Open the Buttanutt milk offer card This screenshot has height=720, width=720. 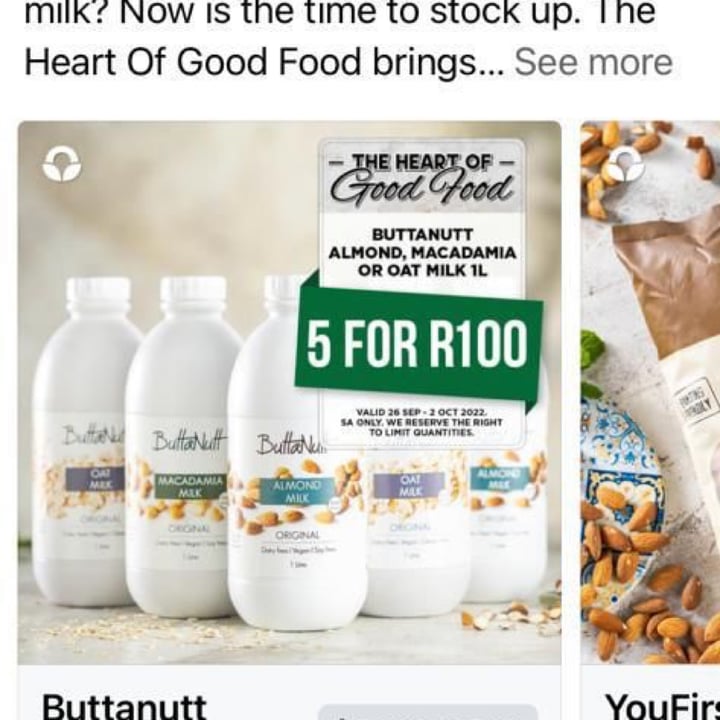(288, 400)
